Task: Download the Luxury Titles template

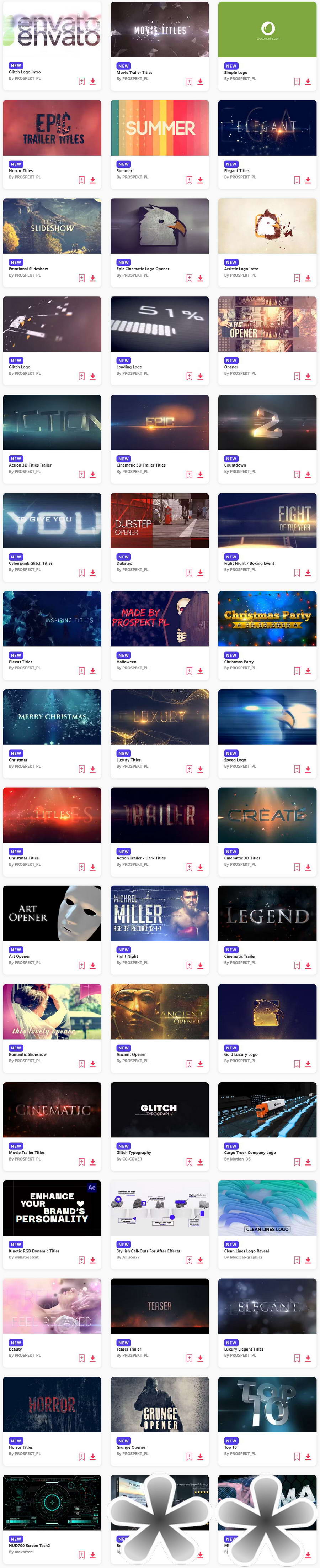Action: tap(200, 769)
